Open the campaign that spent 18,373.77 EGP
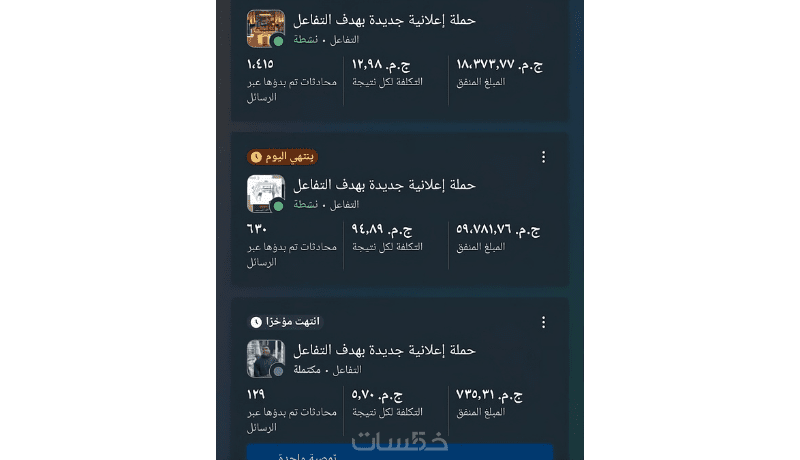This screenshot has width=800, height=460. [x=384, y=20]
